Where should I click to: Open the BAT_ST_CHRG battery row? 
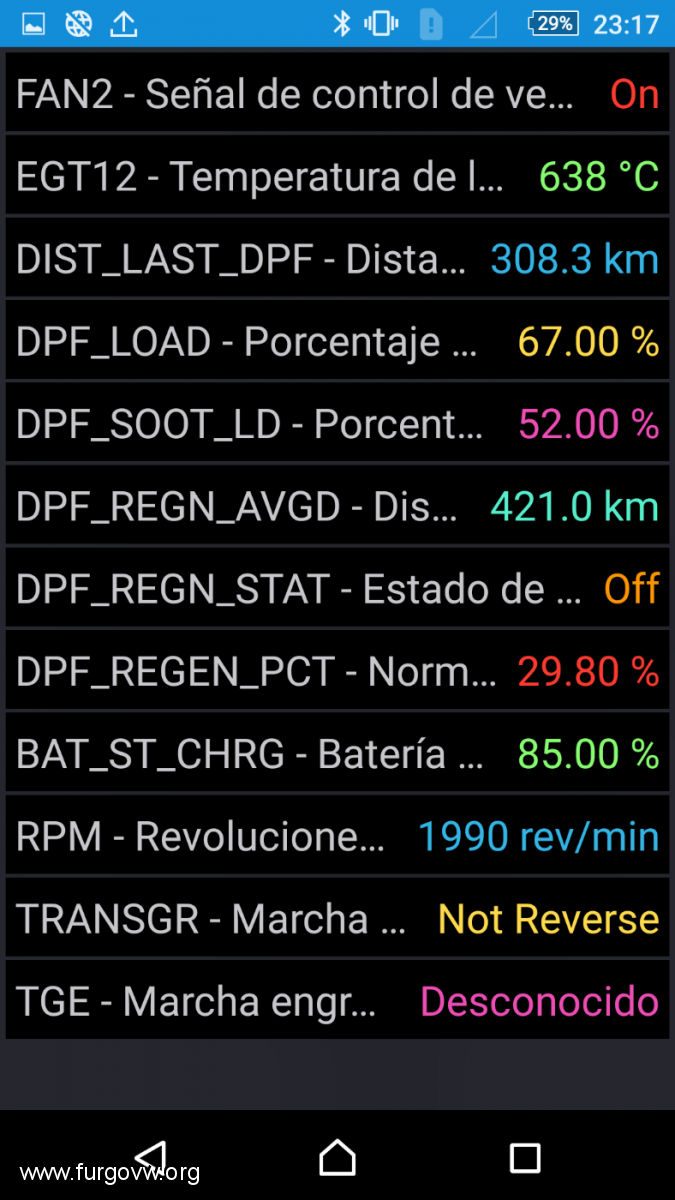tap(337, 753)
